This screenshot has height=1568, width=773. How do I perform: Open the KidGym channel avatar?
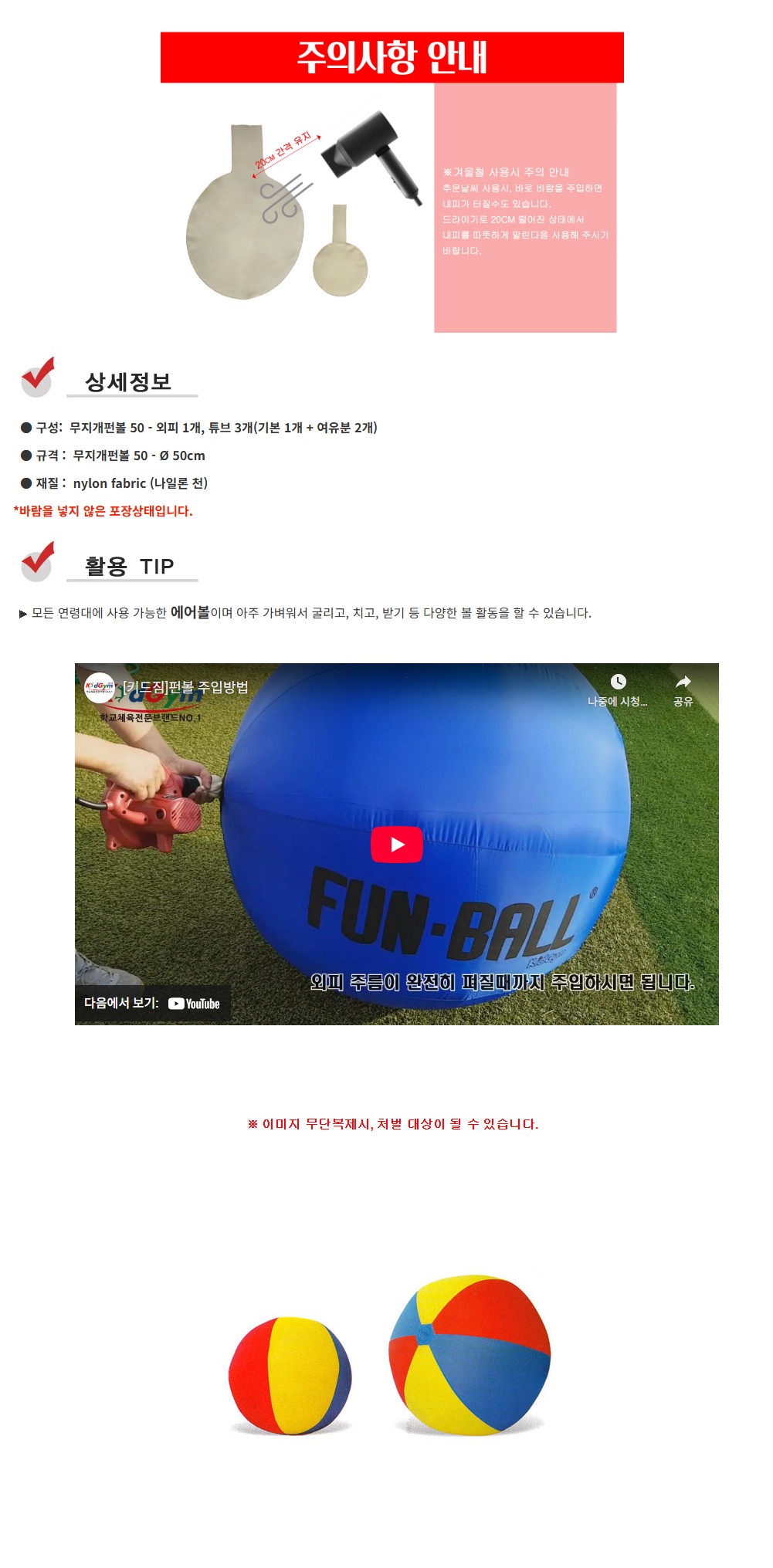[x=100, y=686]
